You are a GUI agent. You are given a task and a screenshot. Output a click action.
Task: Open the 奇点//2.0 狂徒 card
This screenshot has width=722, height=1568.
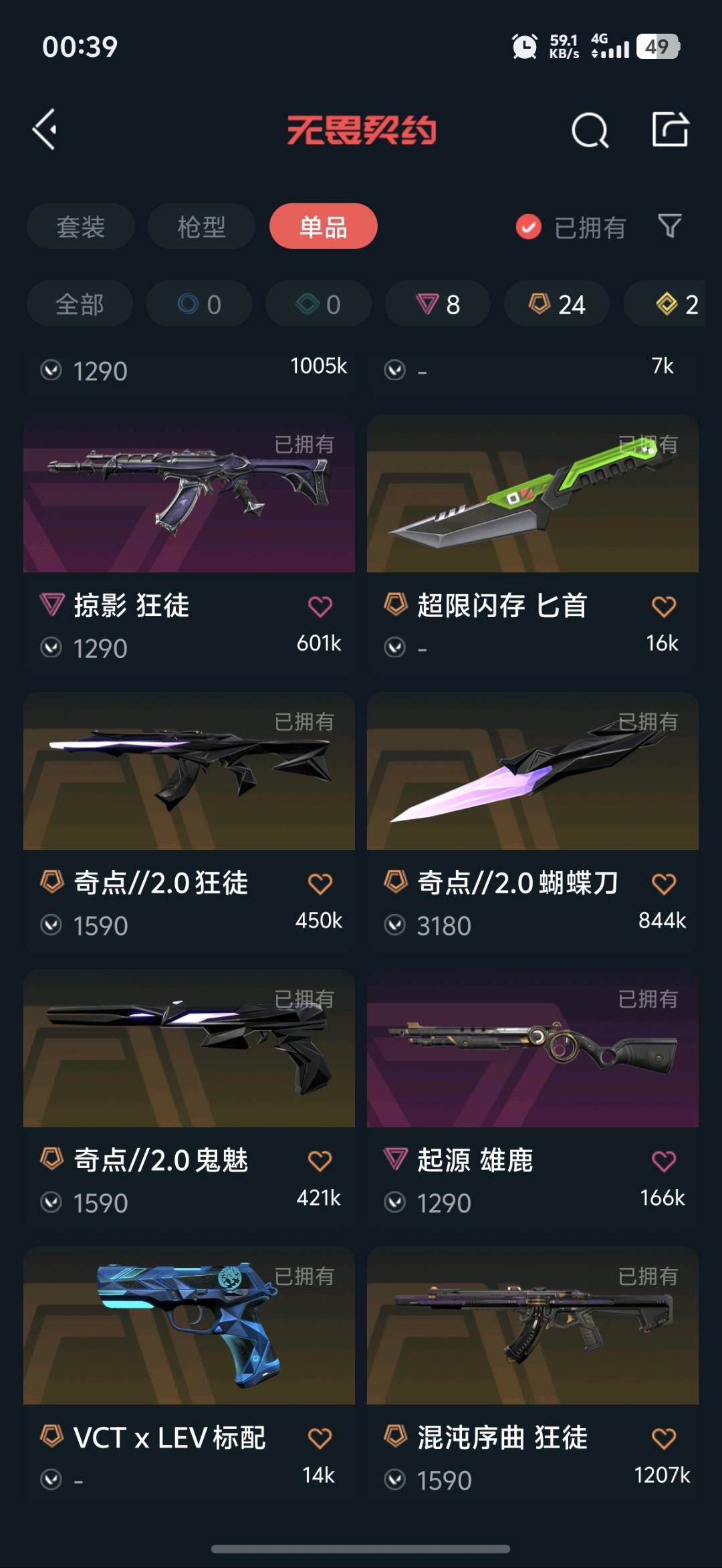pyautogui.click(x=189, y=821)
